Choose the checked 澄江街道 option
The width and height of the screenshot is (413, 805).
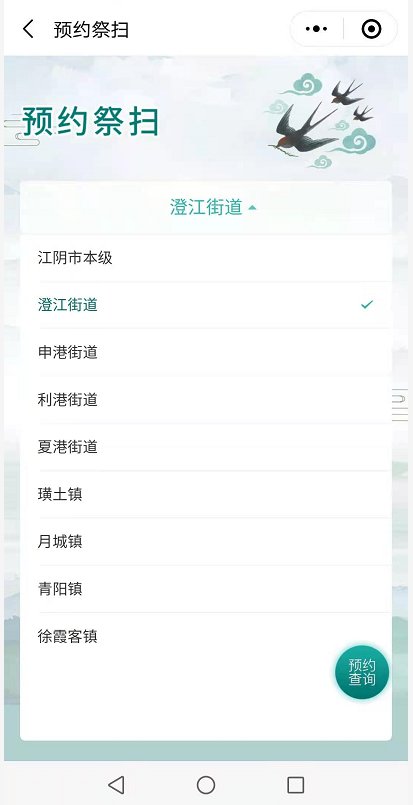(206, 305)
